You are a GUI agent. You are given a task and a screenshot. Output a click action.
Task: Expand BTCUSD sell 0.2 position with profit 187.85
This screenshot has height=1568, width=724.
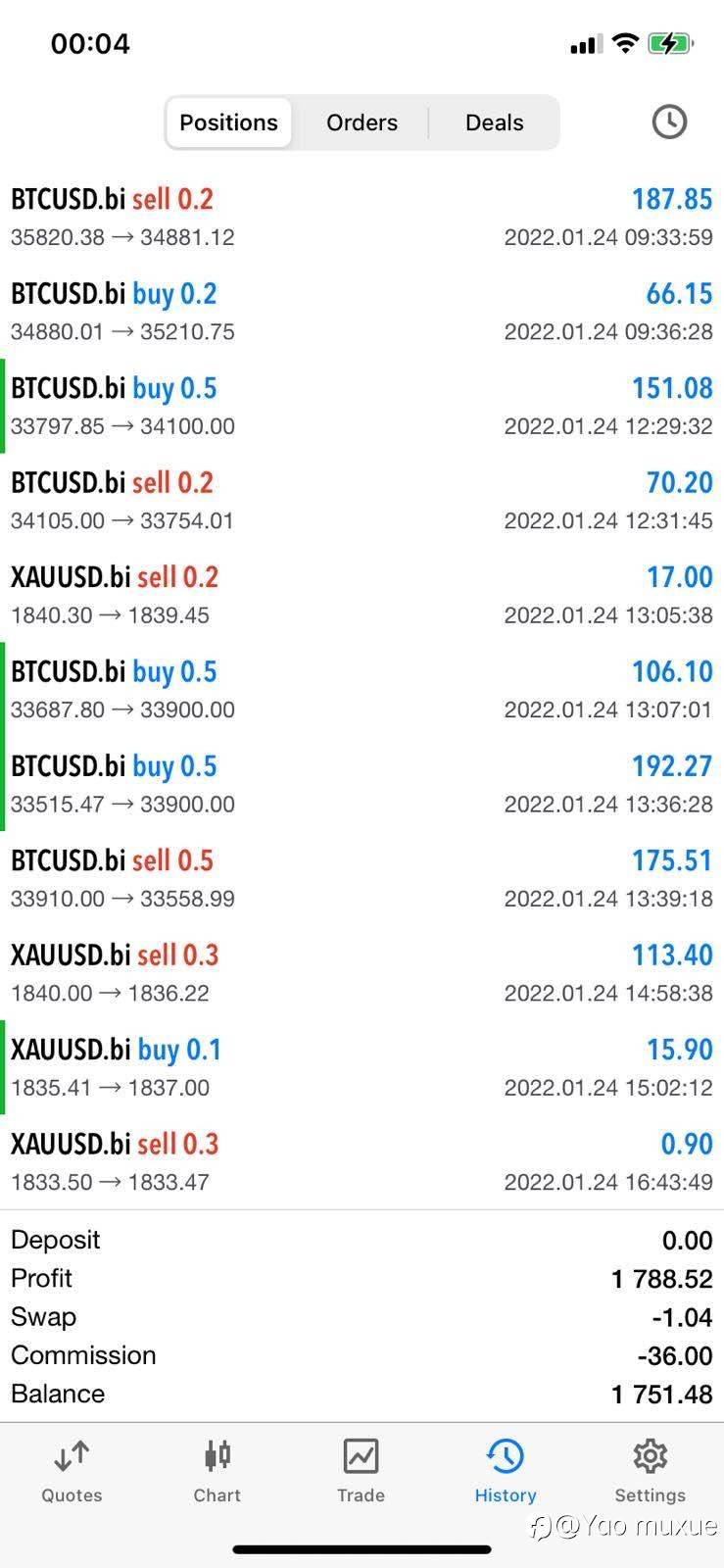(362, 218)
